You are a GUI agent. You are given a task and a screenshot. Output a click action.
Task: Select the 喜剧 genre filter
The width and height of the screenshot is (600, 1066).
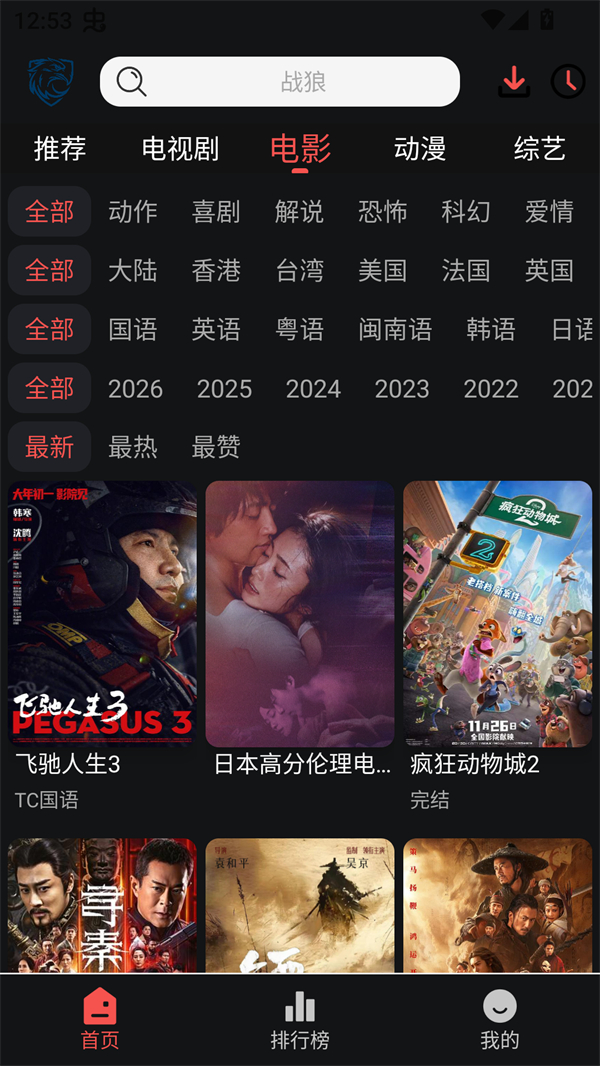pos(216,211)
